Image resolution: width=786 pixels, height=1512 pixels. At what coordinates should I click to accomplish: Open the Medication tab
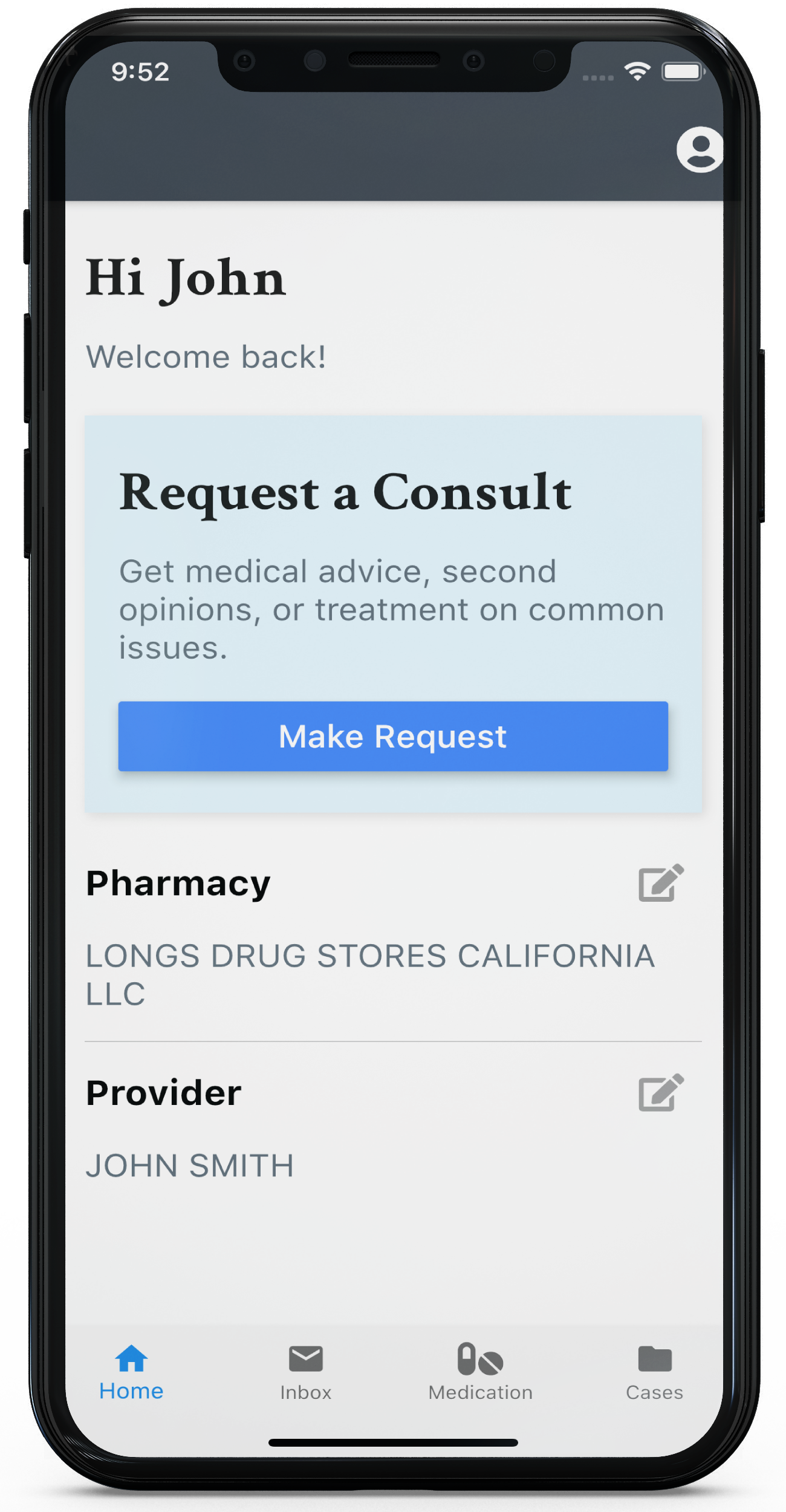(481, 1372)
